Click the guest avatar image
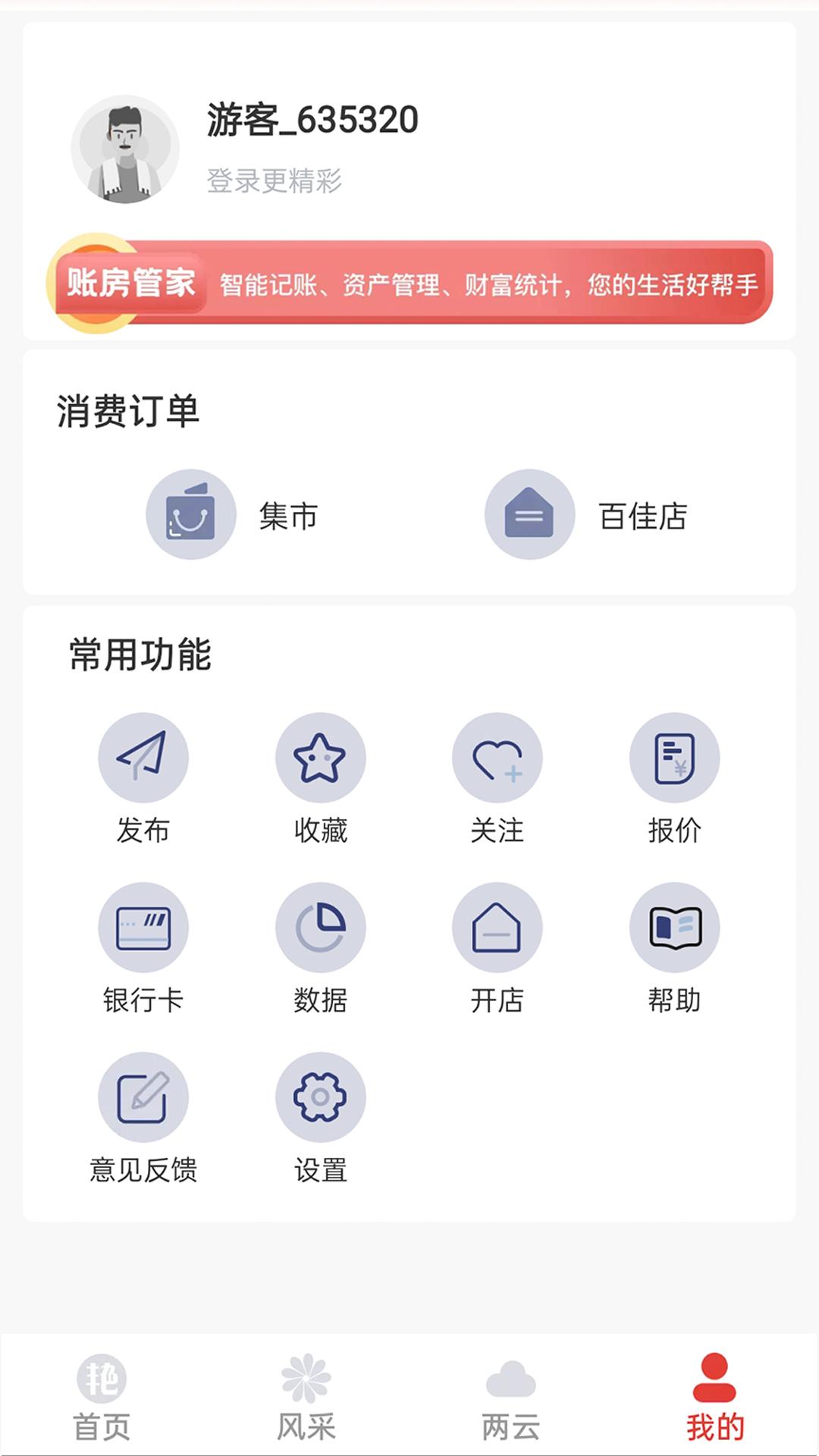 tap(127, 149)
